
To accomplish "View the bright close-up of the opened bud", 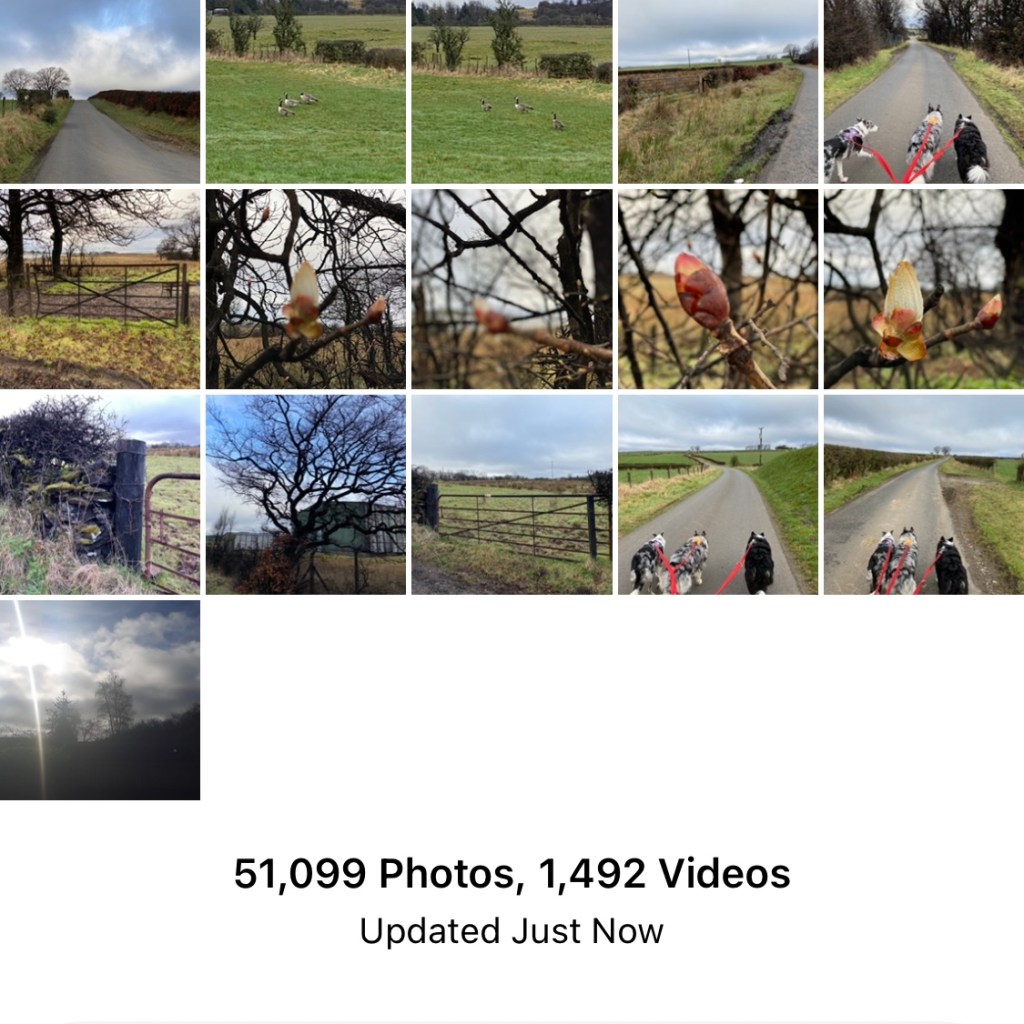I will tap(924, 289).
